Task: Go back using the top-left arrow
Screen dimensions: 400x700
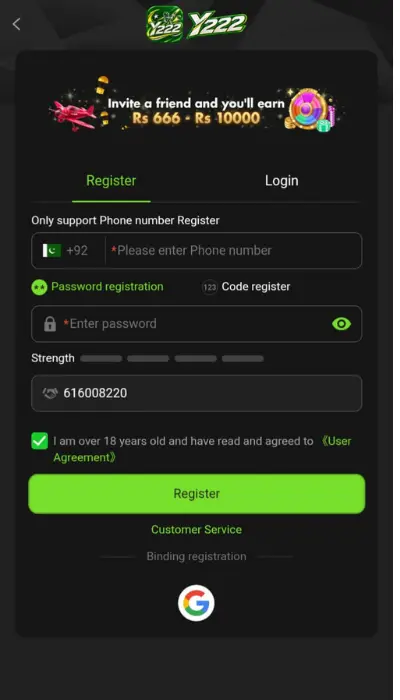Action: (17, 24)
